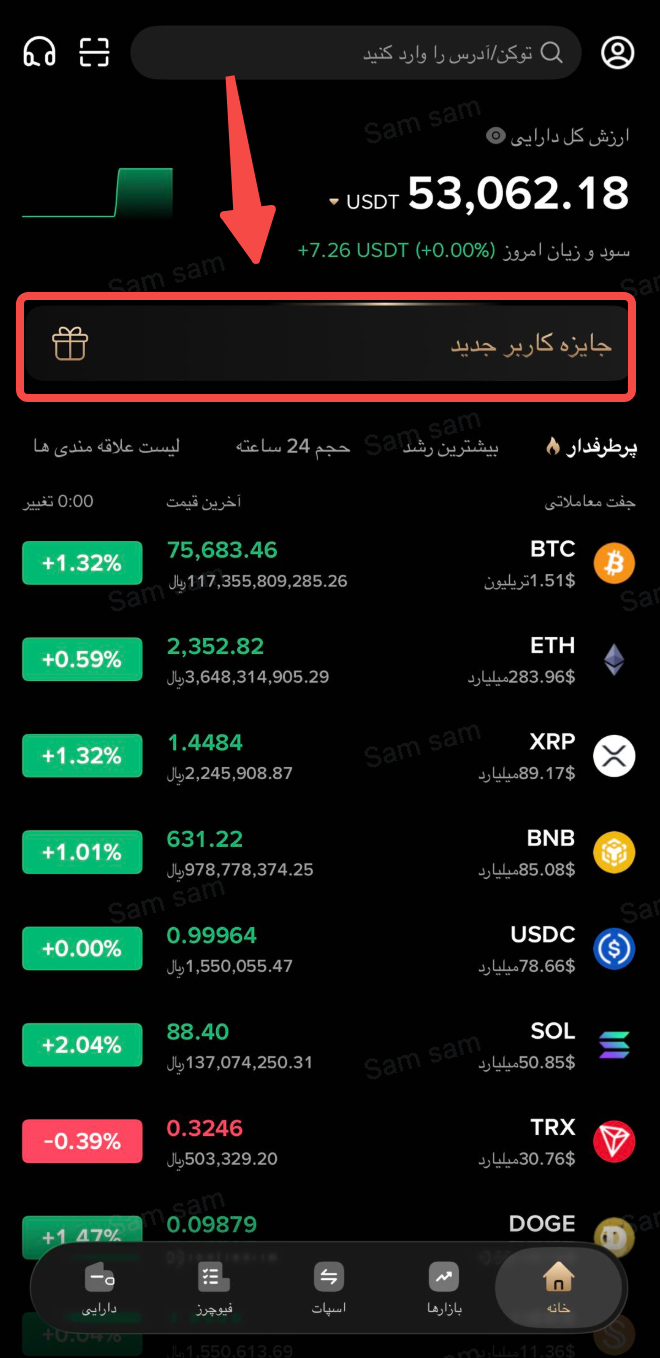The width and height of the screenshot is (660, 1358).
Task: Select the حجم 24 ساعته tab
Action: pos(293,447)
